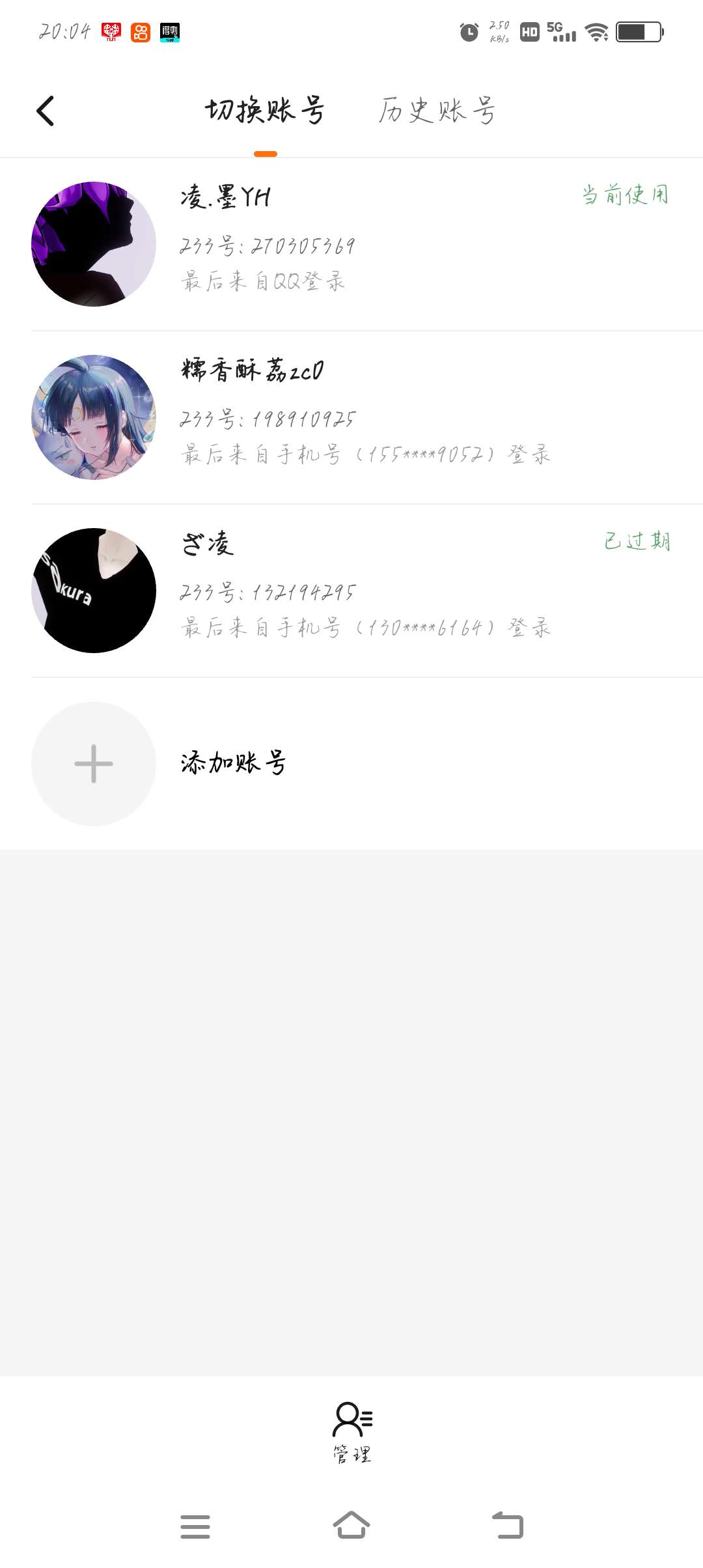Viewport: 703px width, 1568px height.
Task: Choose the account 凌.墨YH
Action: coord(351,244)
